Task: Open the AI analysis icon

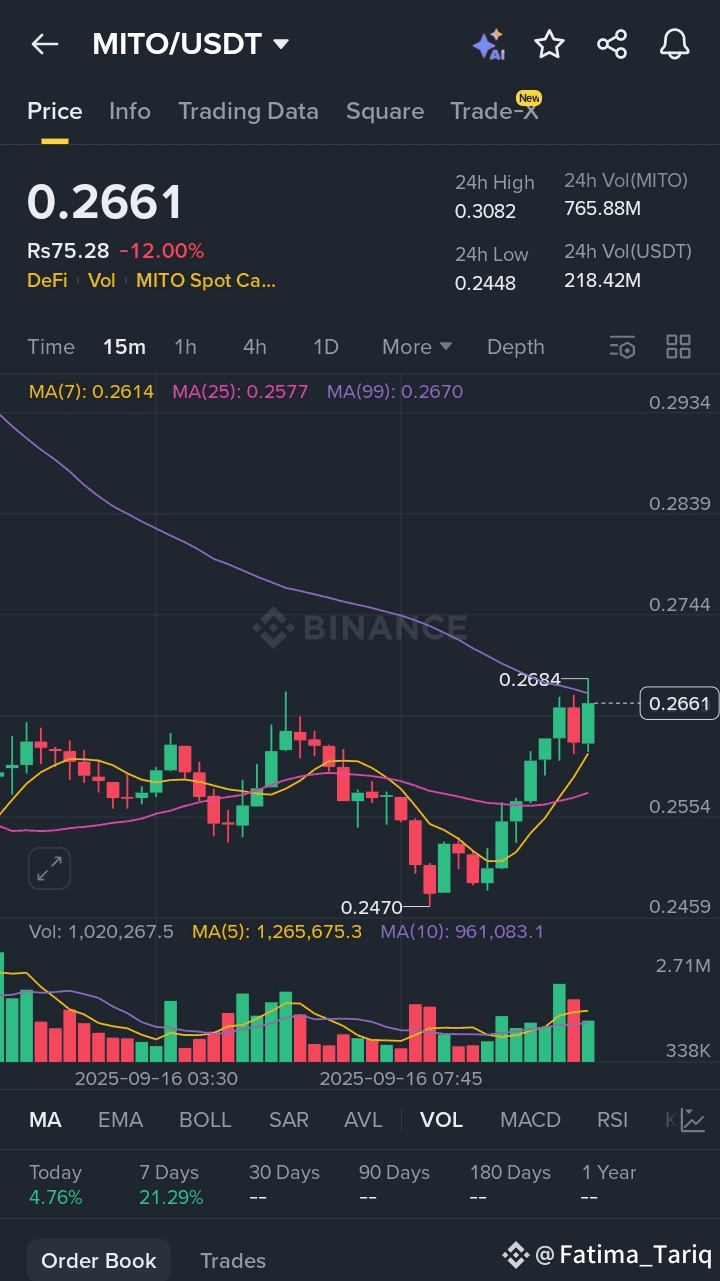Action: click(x=488, y=44)
